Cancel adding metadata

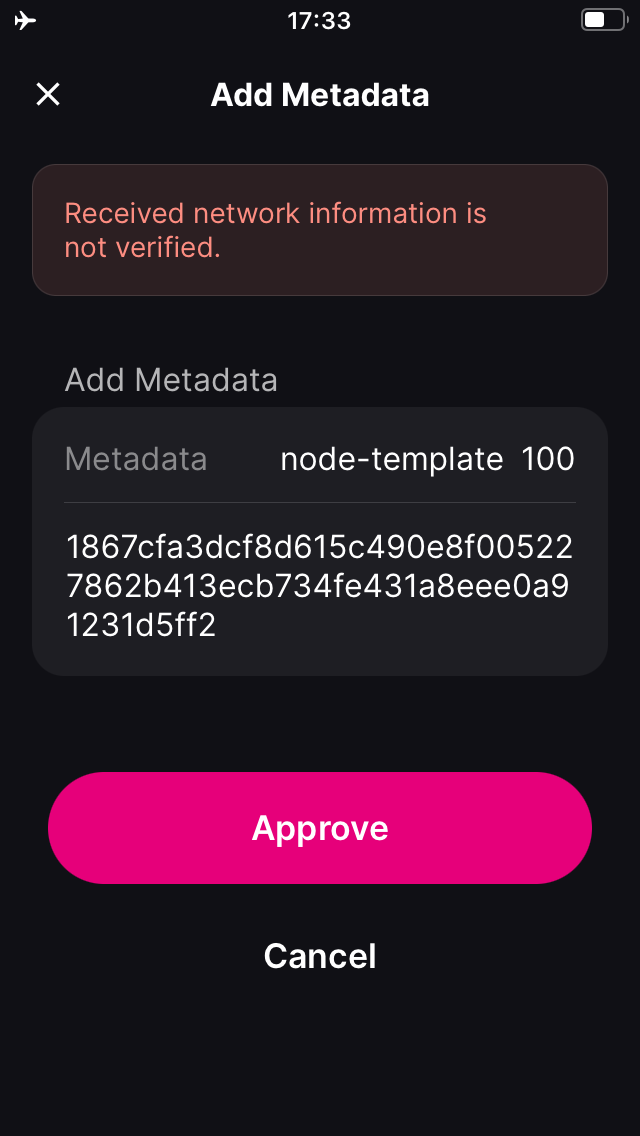click(320, 956)
